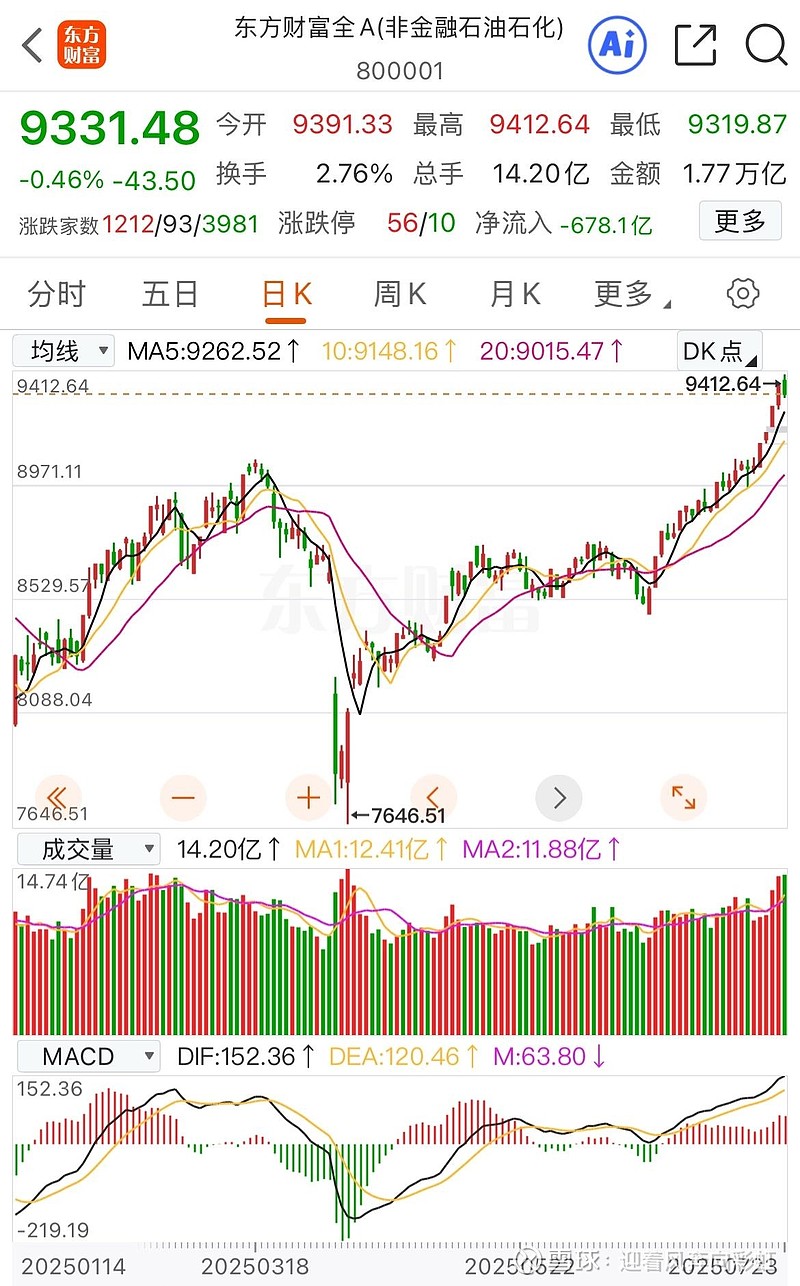Zoom in on chart with plus icon
This screenshot has height=1286, width=800.
coord(308,797)
